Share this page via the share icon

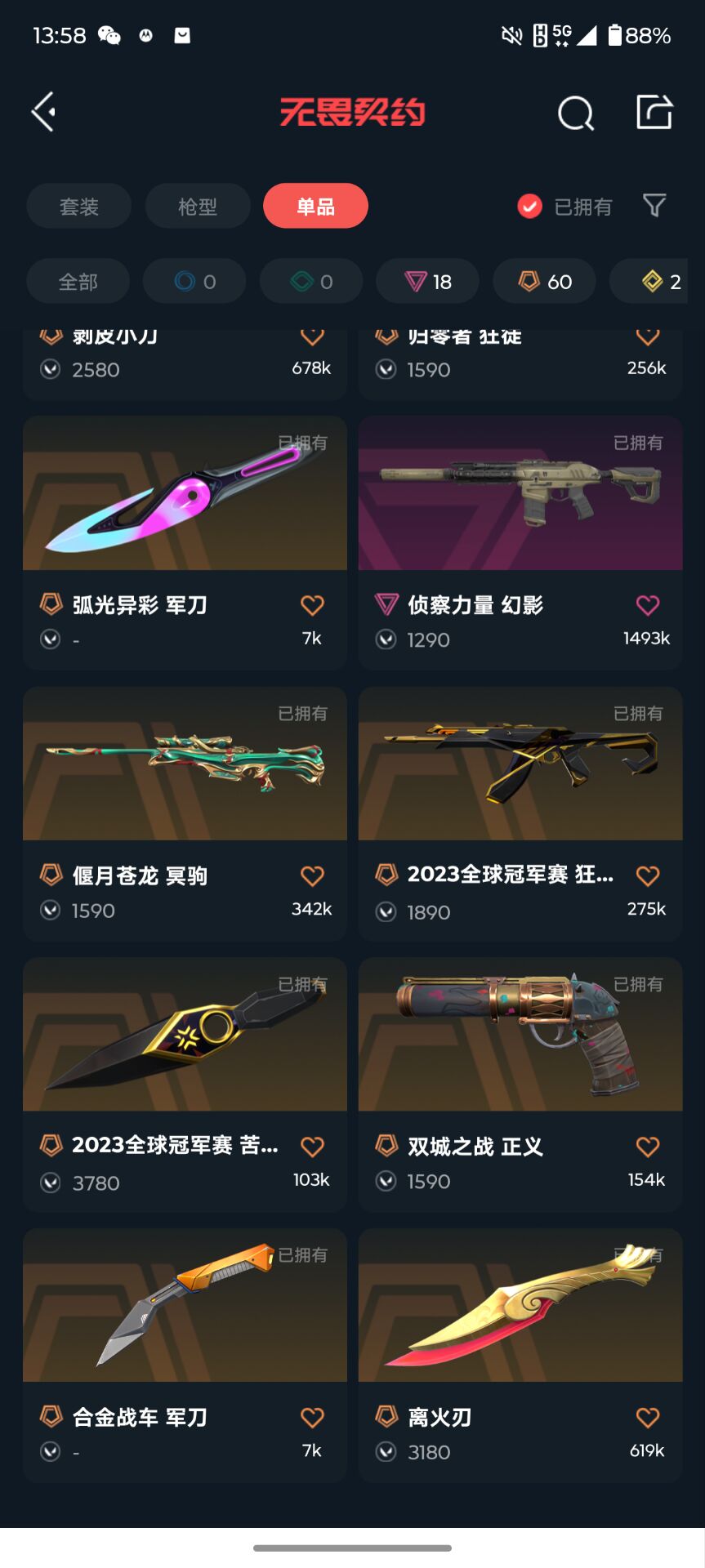pyautogui.click(x=654, y=112)
